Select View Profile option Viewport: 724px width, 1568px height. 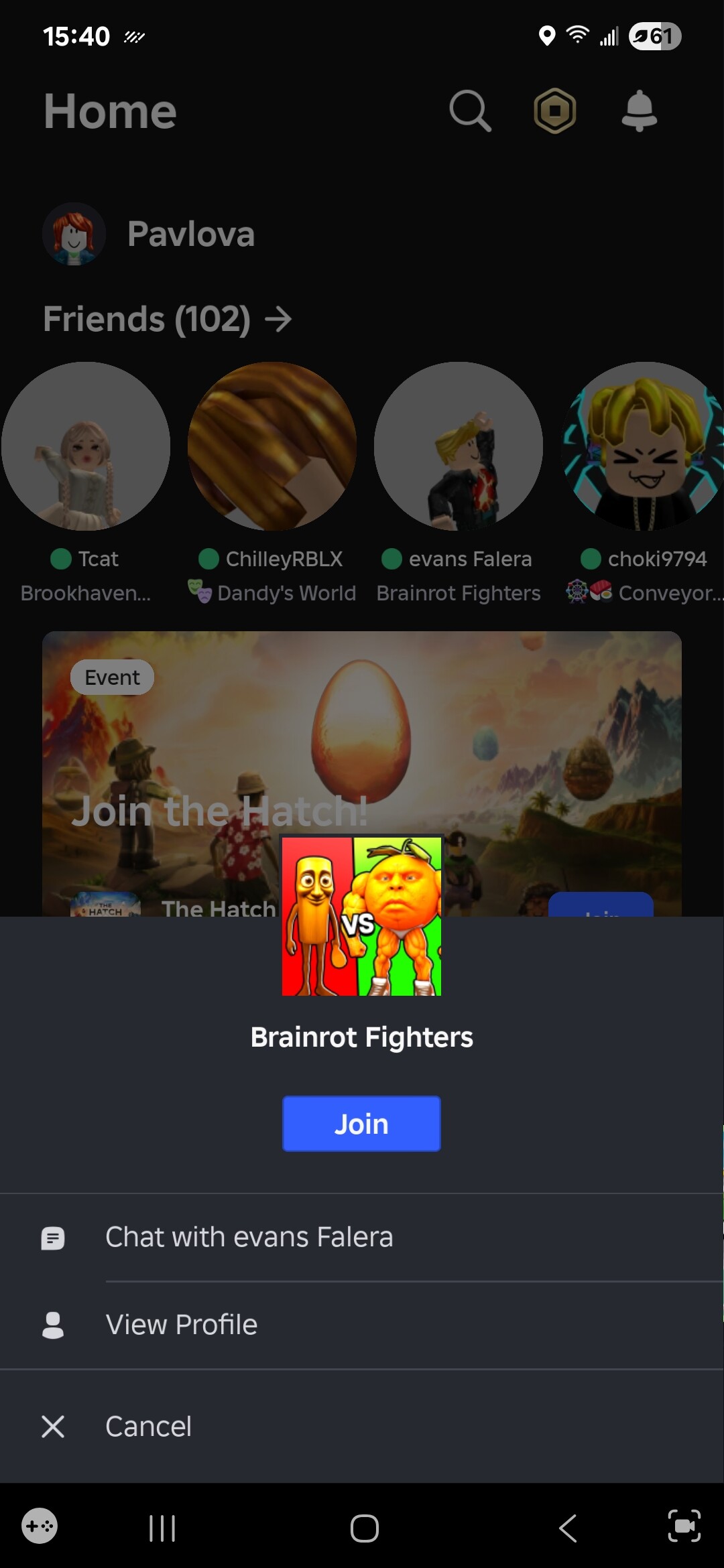coord(362,1325)
